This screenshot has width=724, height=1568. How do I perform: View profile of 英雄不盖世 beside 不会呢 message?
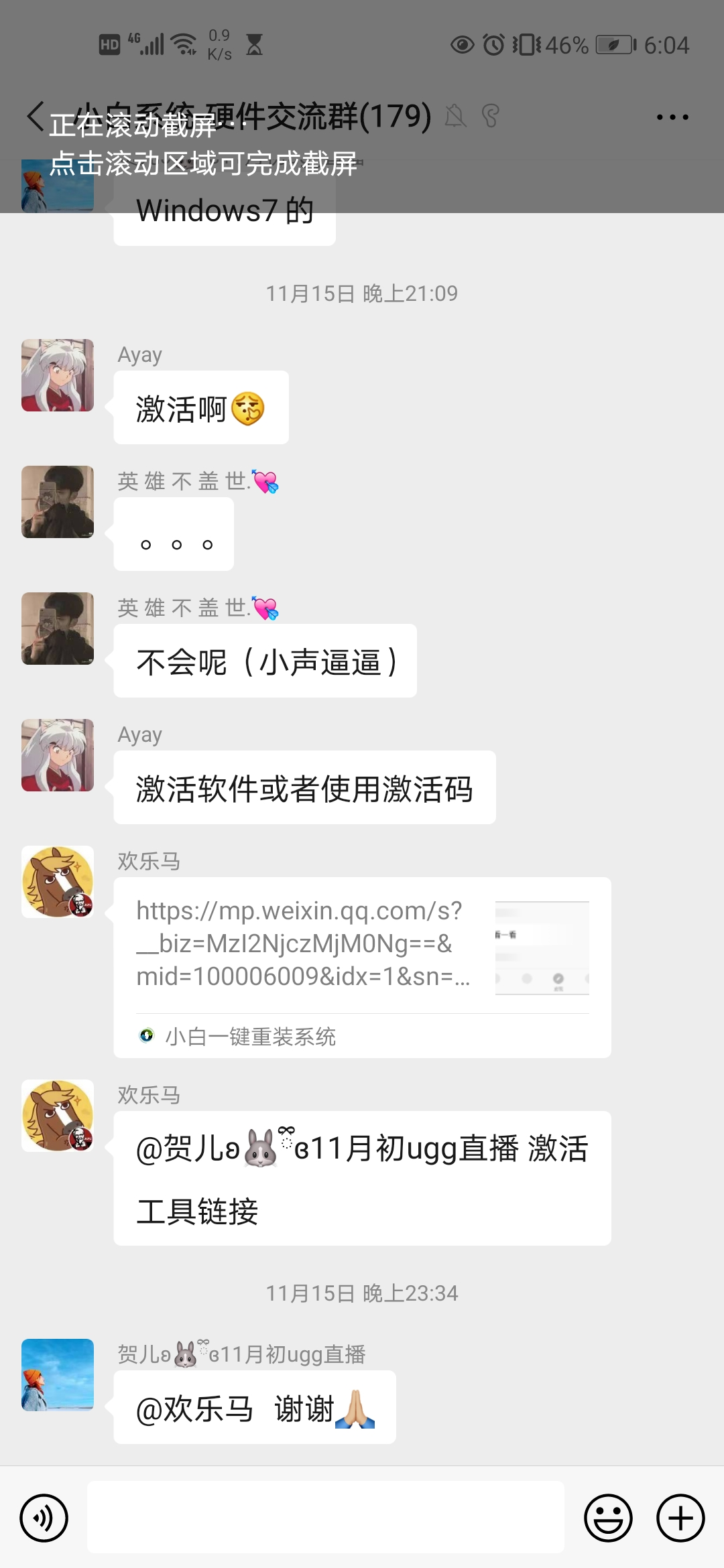[x=58, y=629]
